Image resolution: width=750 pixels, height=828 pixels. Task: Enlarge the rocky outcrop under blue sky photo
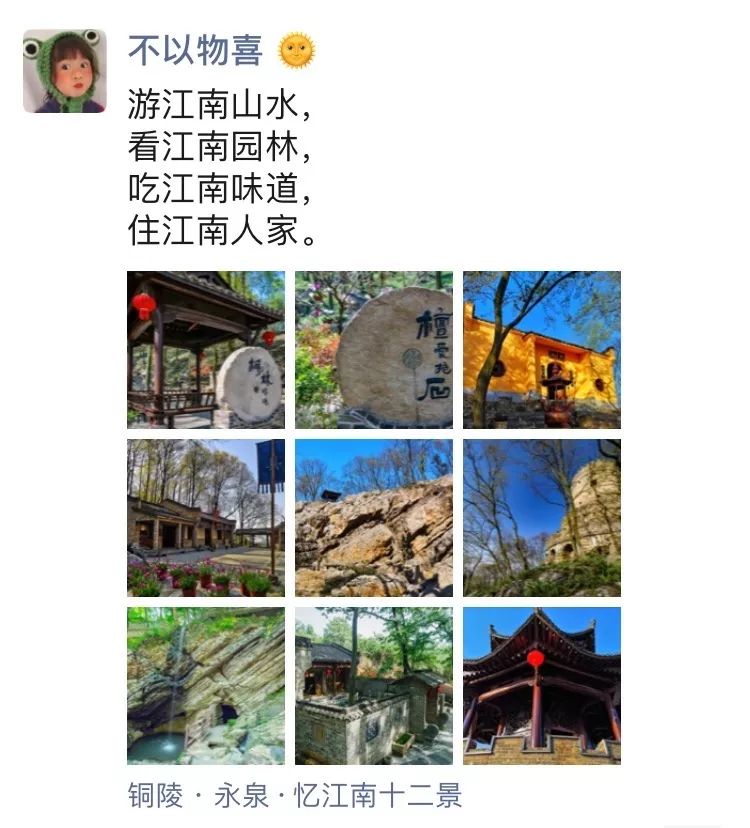tap(374, 518)
